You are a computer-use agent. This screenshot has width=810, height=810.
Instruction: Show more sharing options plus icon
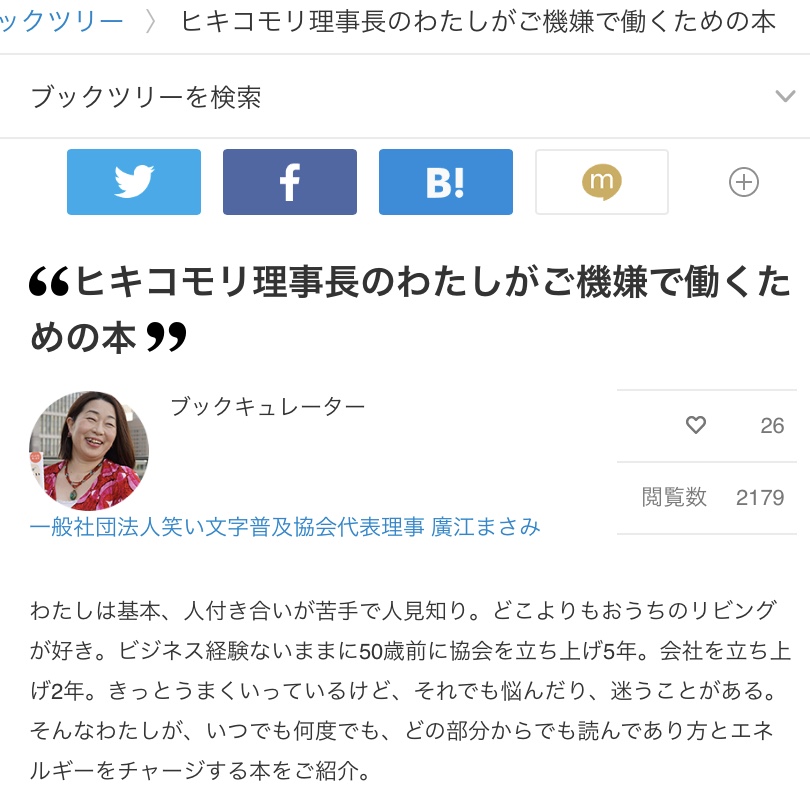pos(744,182)
